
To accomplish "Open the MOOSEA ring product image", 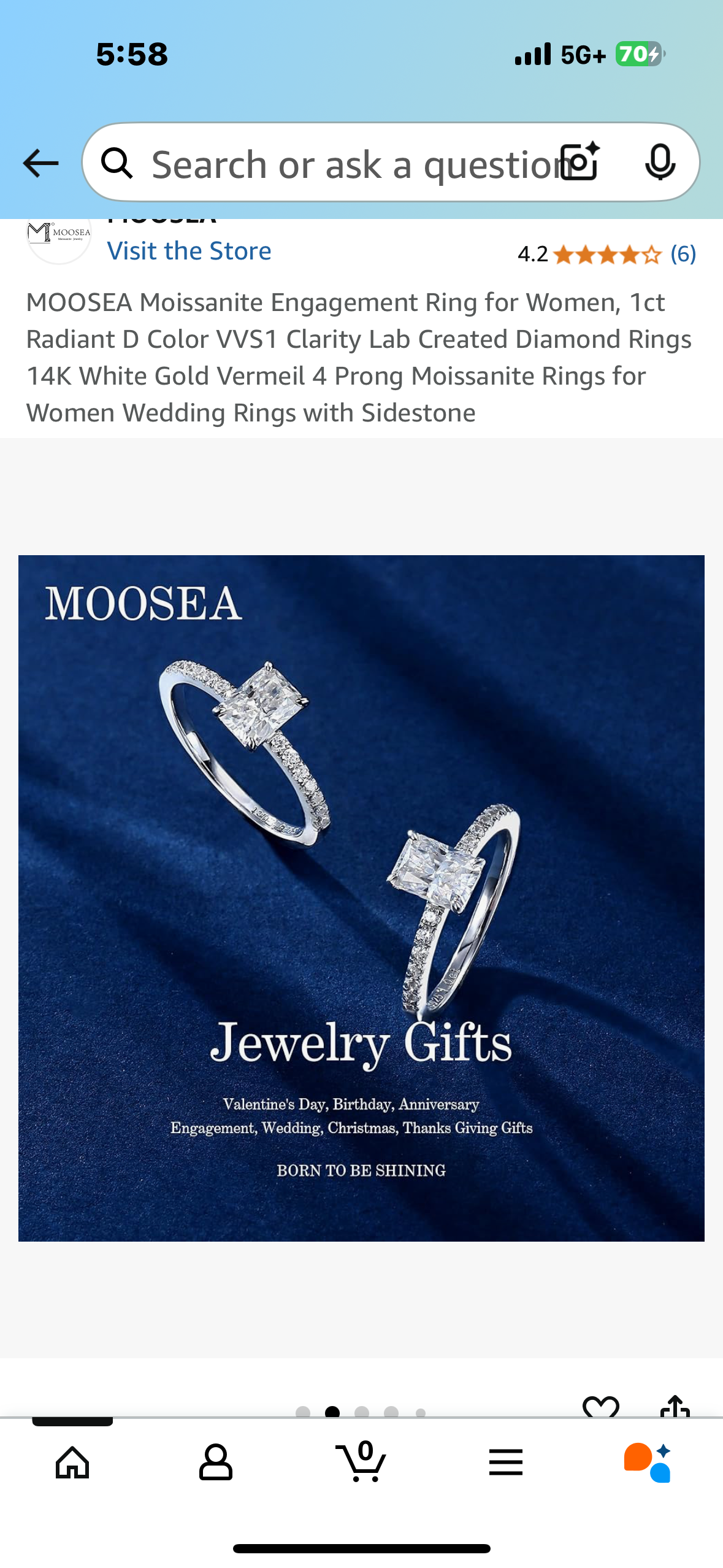I will pos(361,897).
